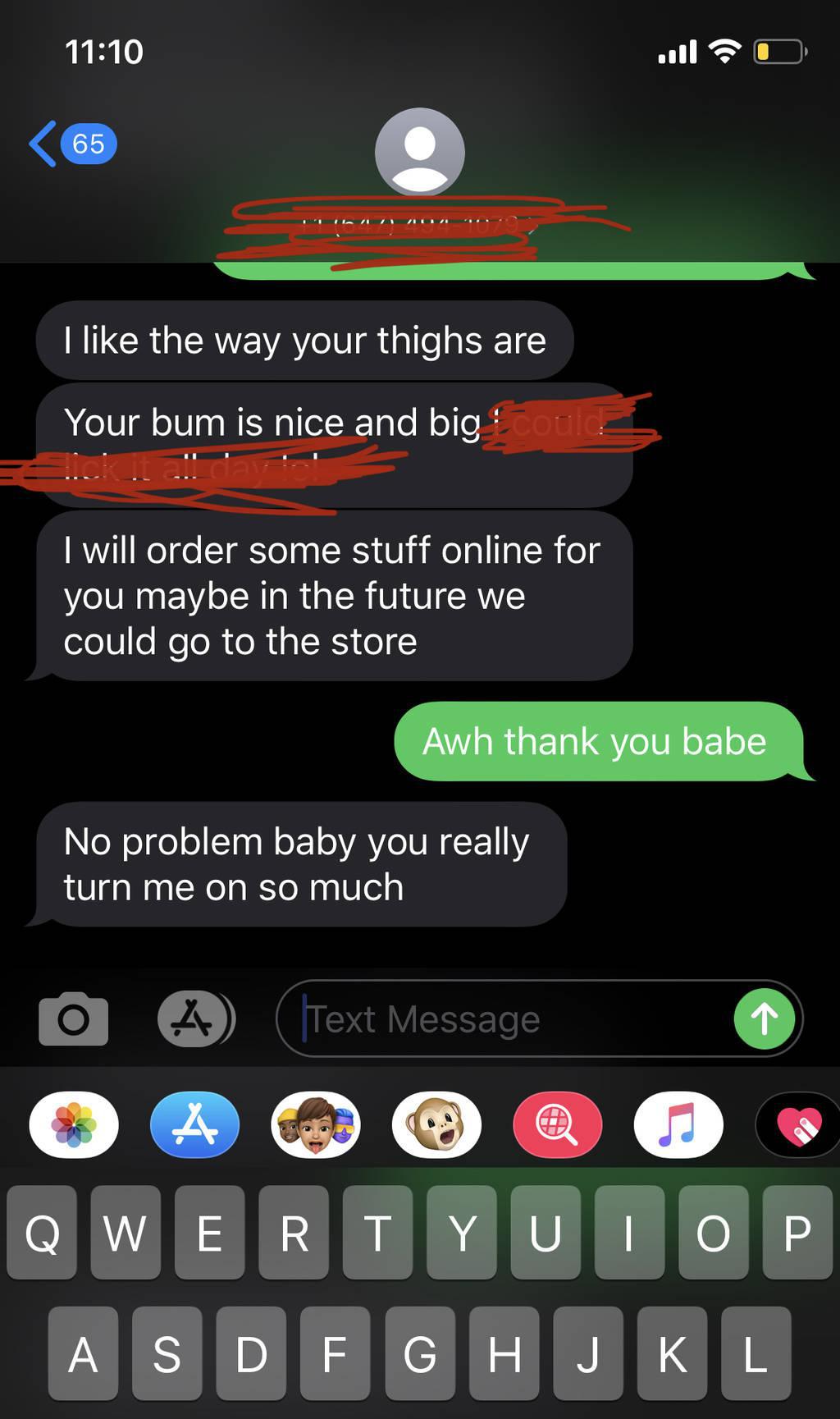Send the message with the green arrow

(765, 1018)
